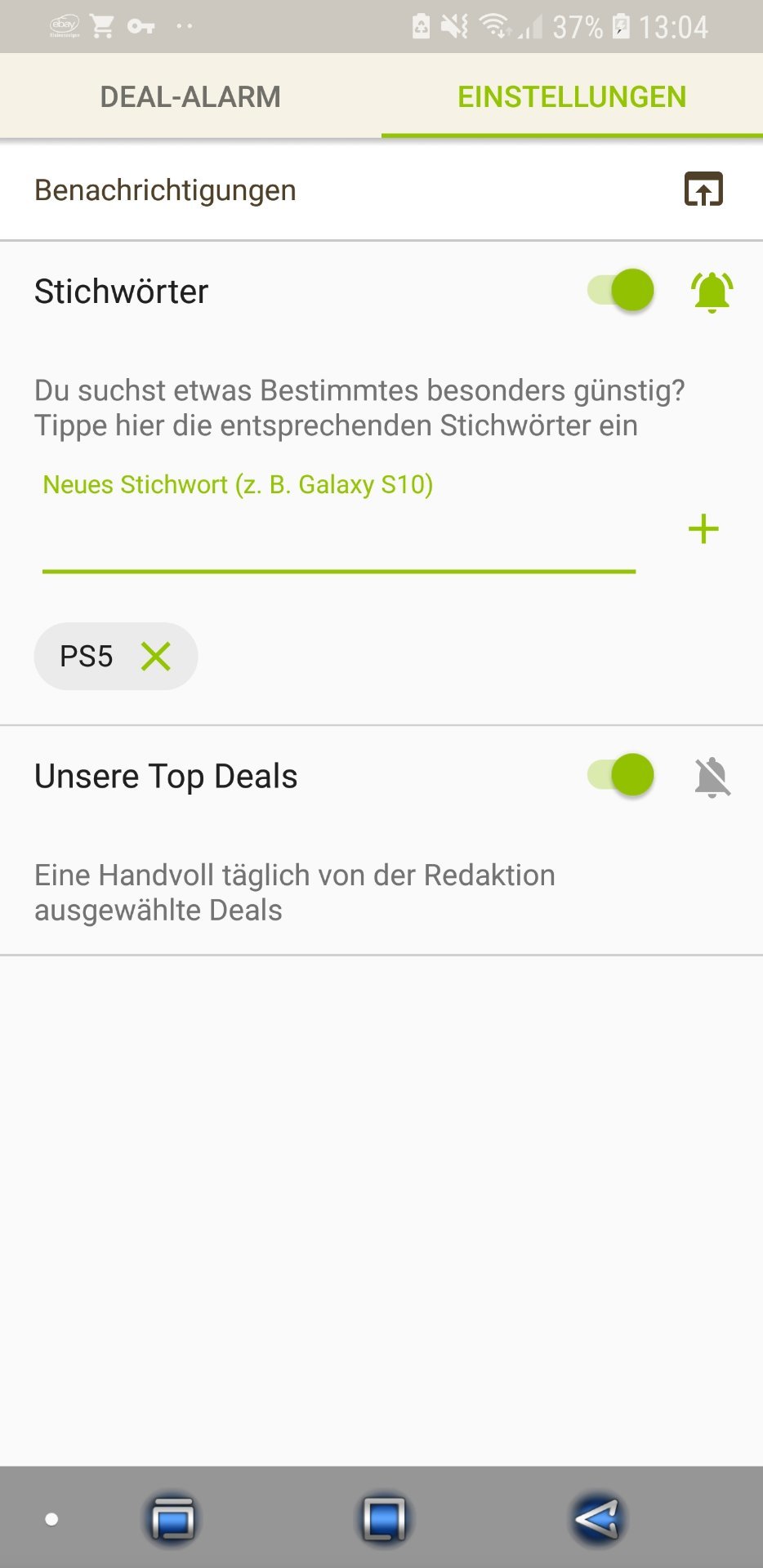
Task: Focus the Neues Stichwort input field
Action: click(x=338, y=535)
